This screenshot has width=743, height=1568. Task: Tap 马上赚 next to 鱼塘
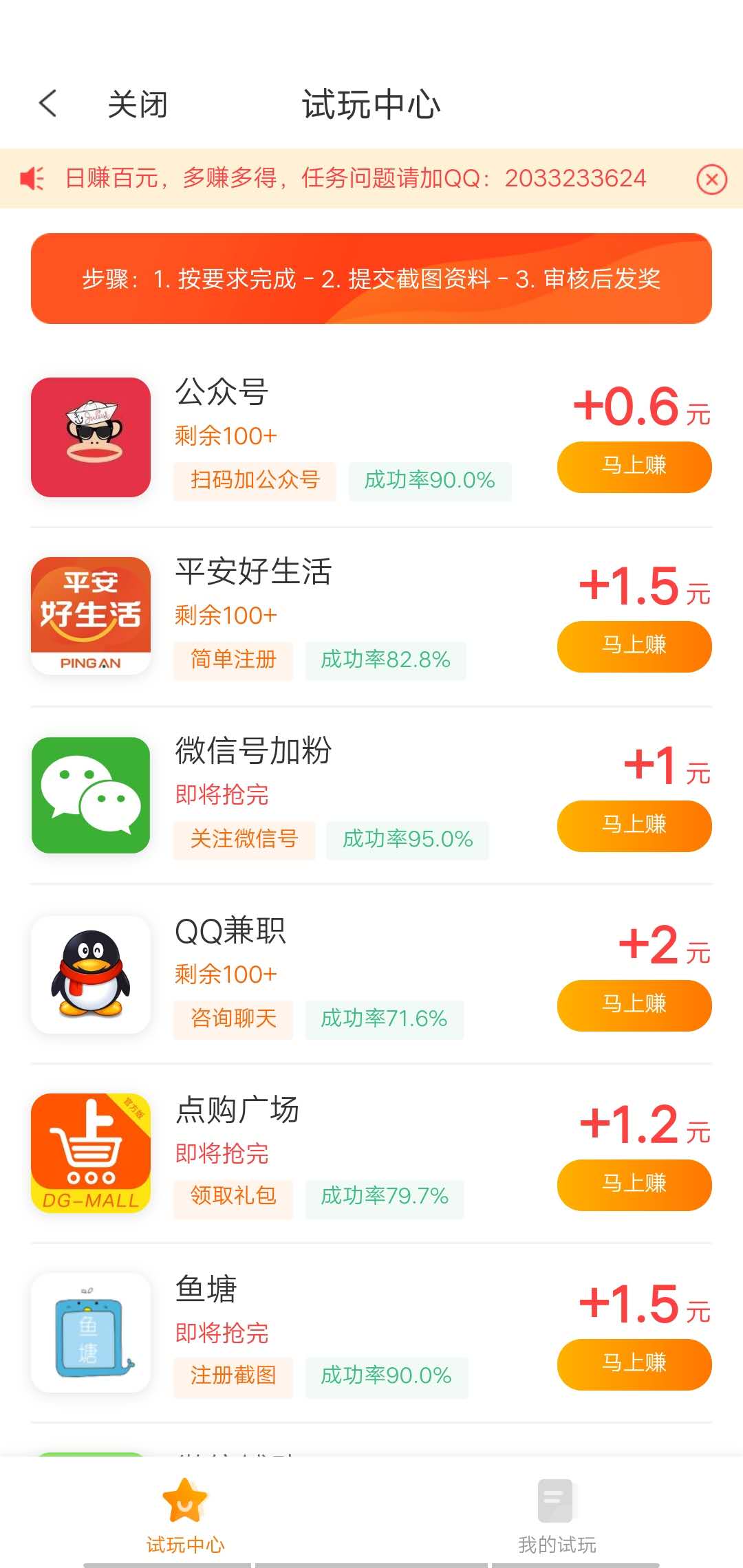pyautogui.click(x=634, y=1364)
